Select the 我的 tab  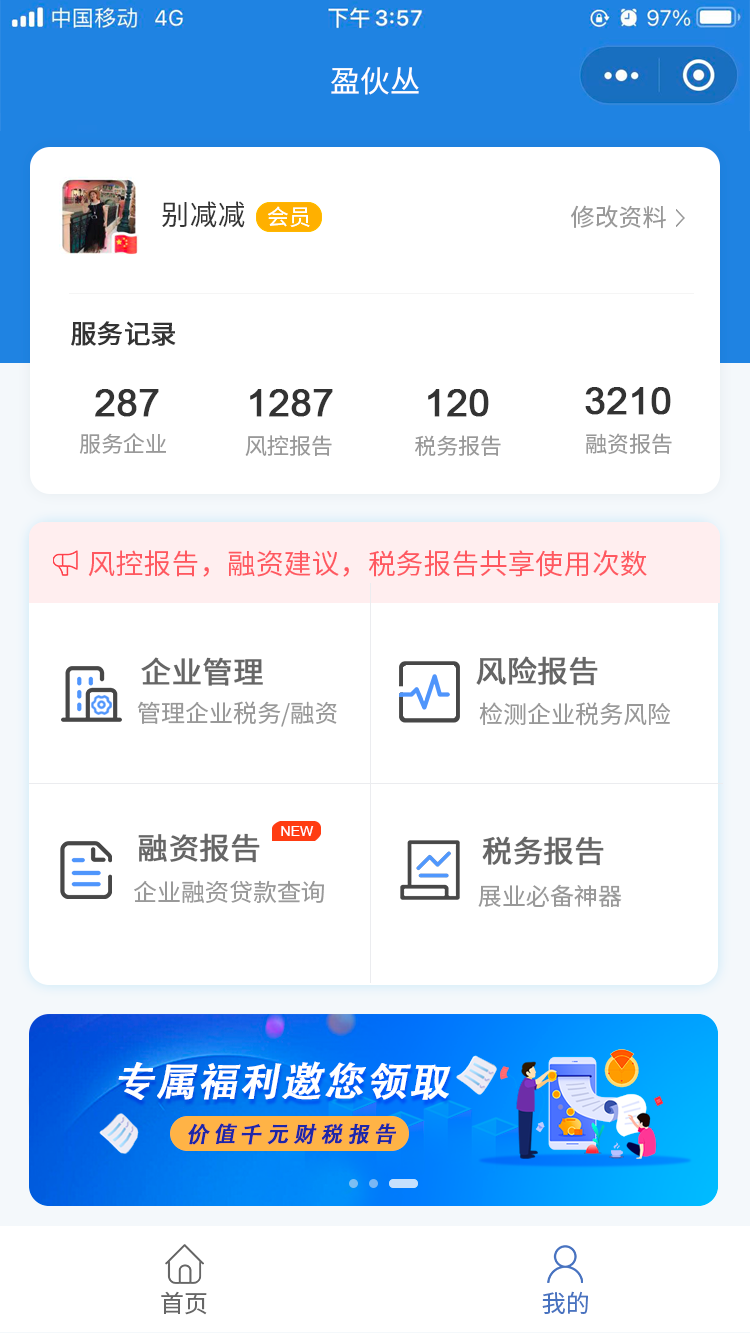click(x=565, y=1279)
